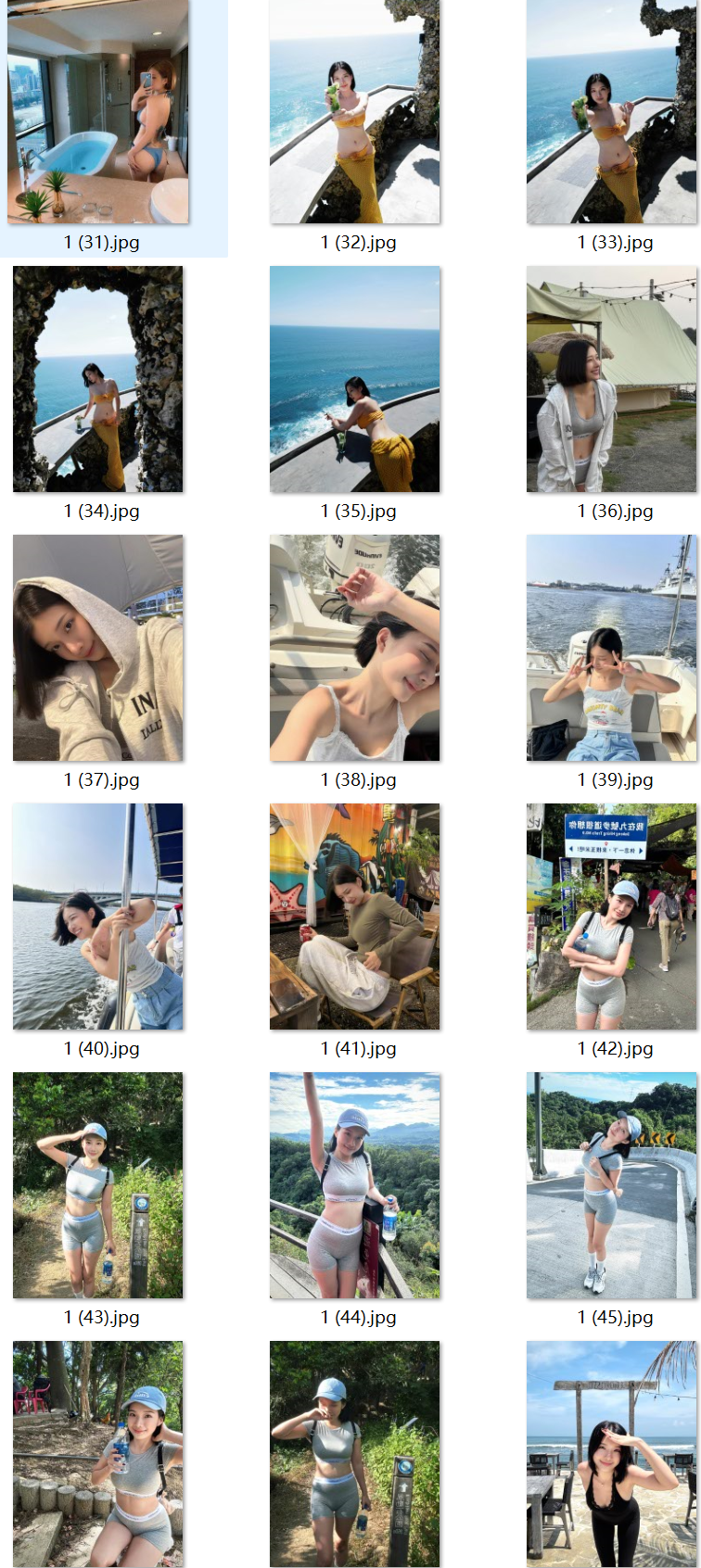Open thumbnail 1 (33).jpg
This screenshot has height=1568, width=701.
click(612, 112)
